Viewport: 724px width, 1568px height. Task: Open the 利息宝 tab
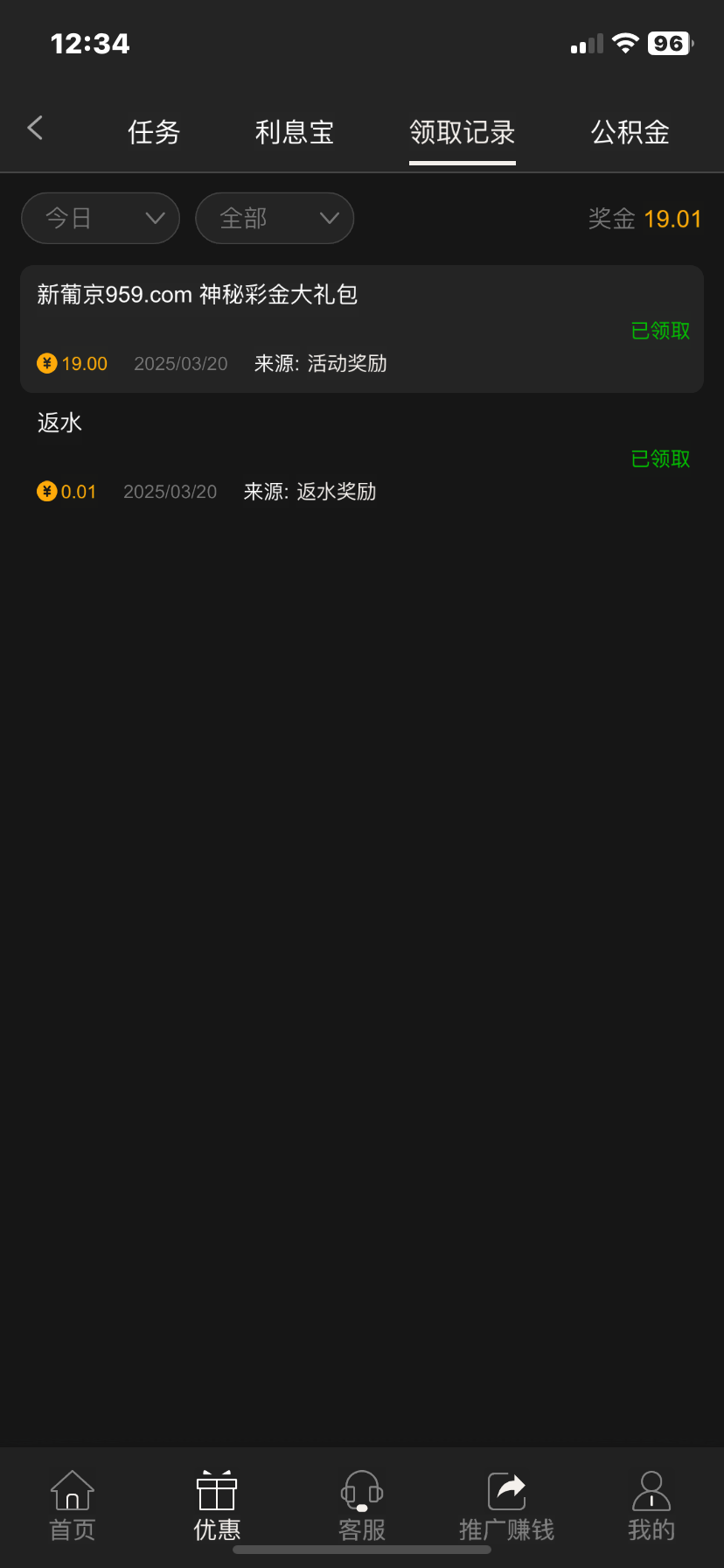tap(295, 132)
